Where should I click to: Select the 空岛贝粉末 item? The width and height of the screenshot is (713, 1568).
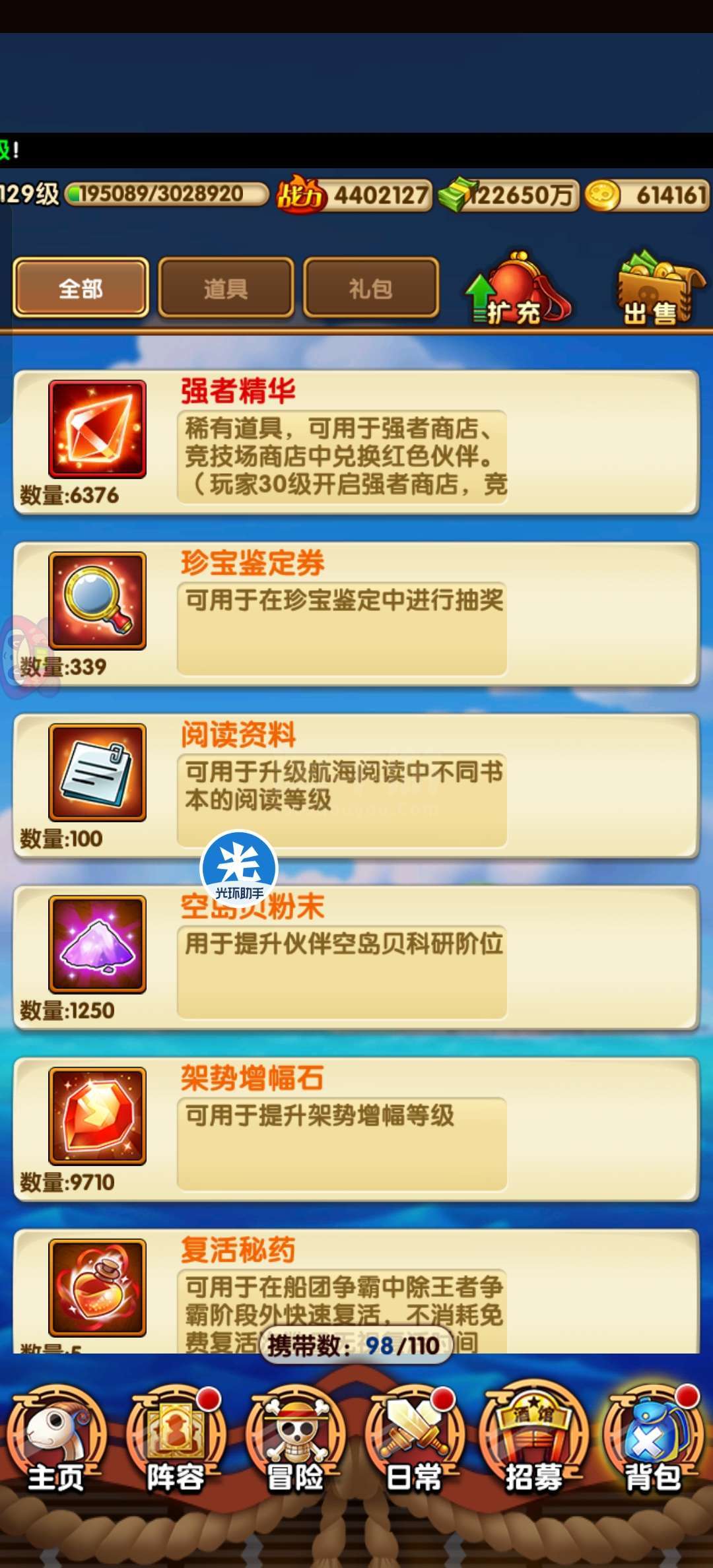tap(356, 957)
